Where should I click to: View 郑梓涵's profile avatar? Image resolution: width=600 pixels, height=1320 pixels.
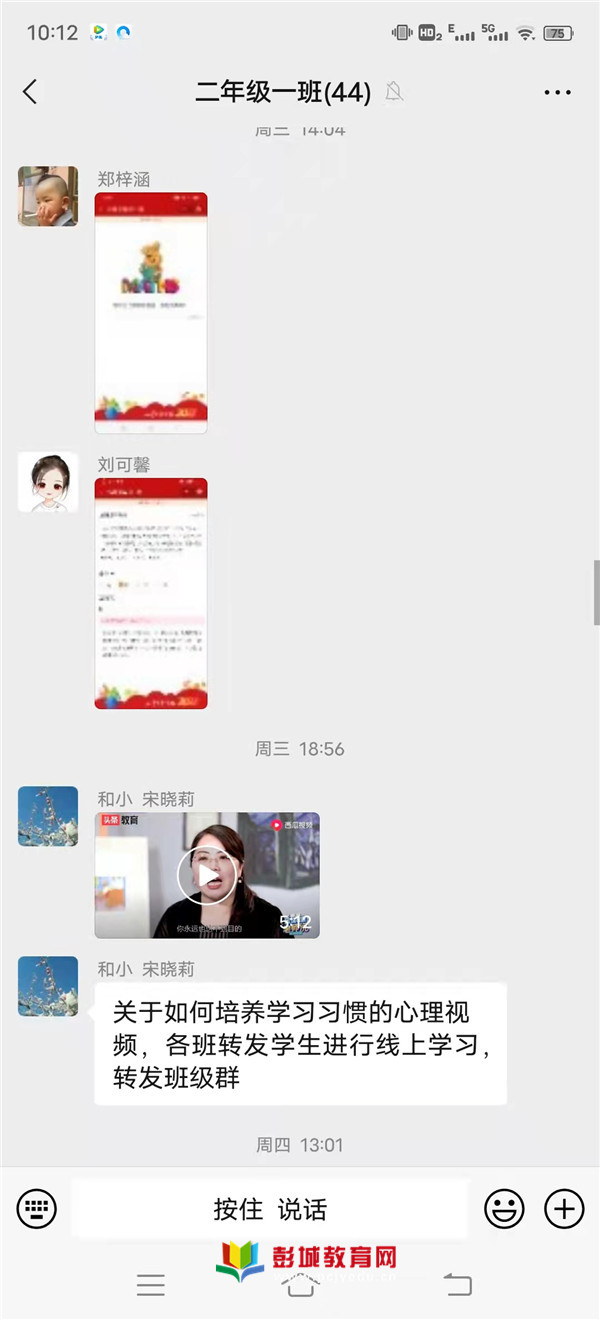[48, 196]
